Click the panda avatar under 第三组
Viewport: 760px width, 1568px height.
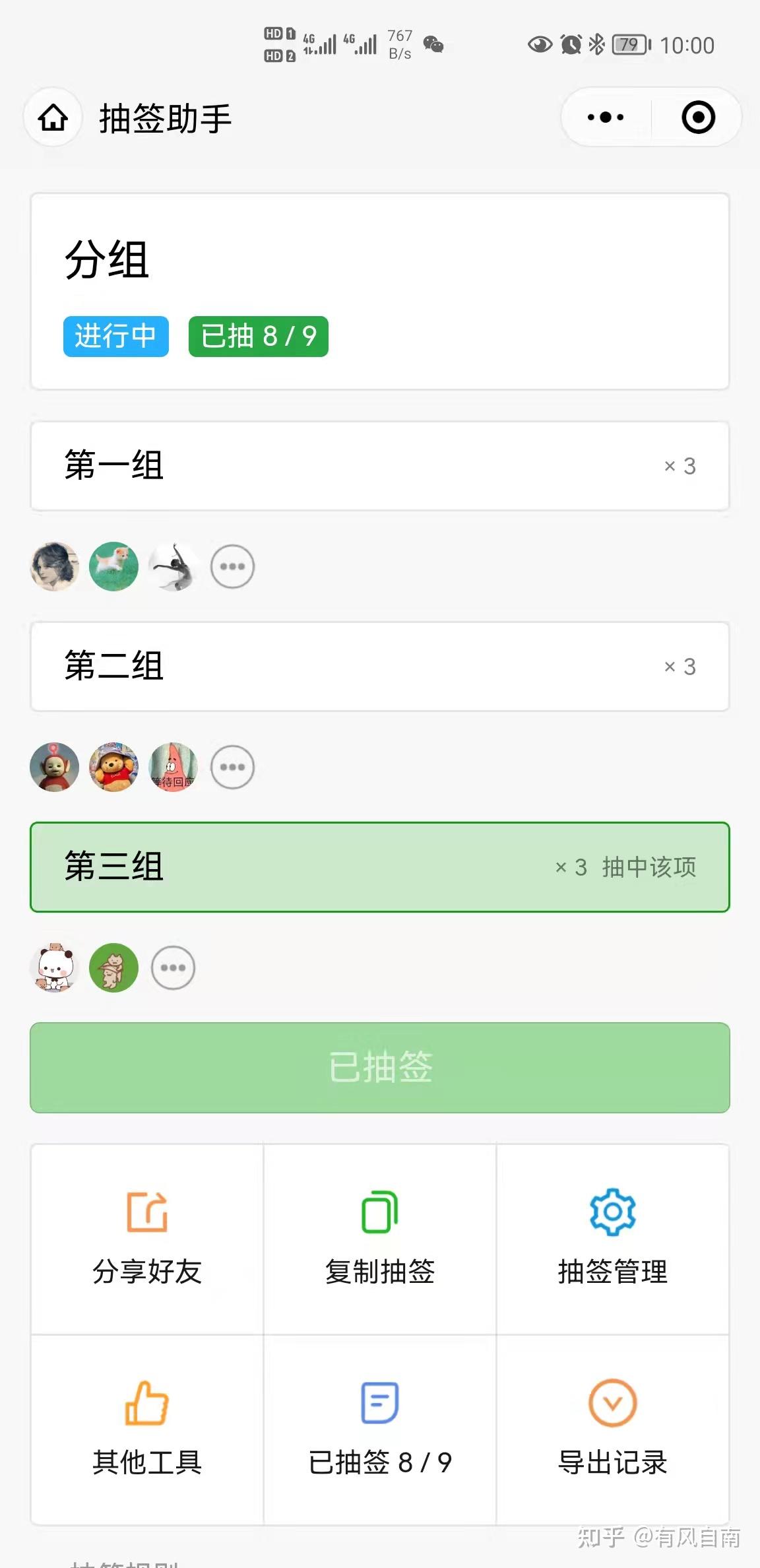(x=54, y=967)
